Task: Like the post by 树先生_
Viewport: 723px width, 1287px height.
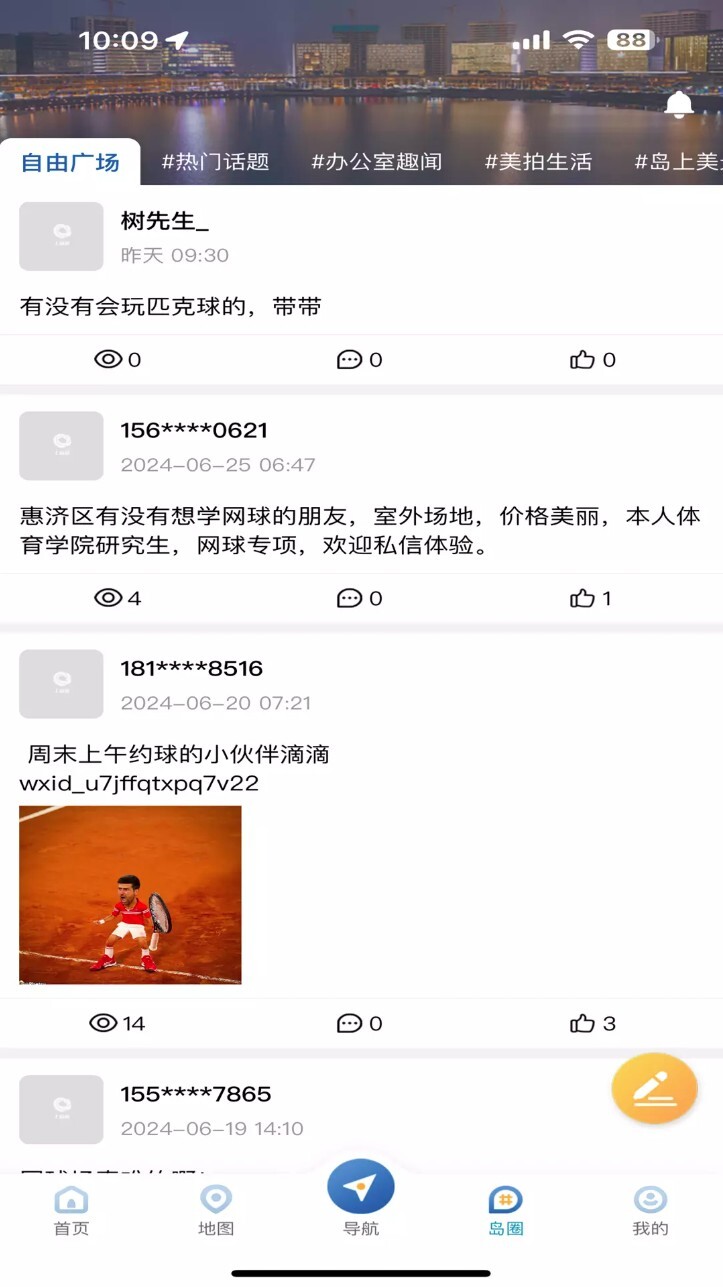Action: pyautogui.click(x=593, y=360)
